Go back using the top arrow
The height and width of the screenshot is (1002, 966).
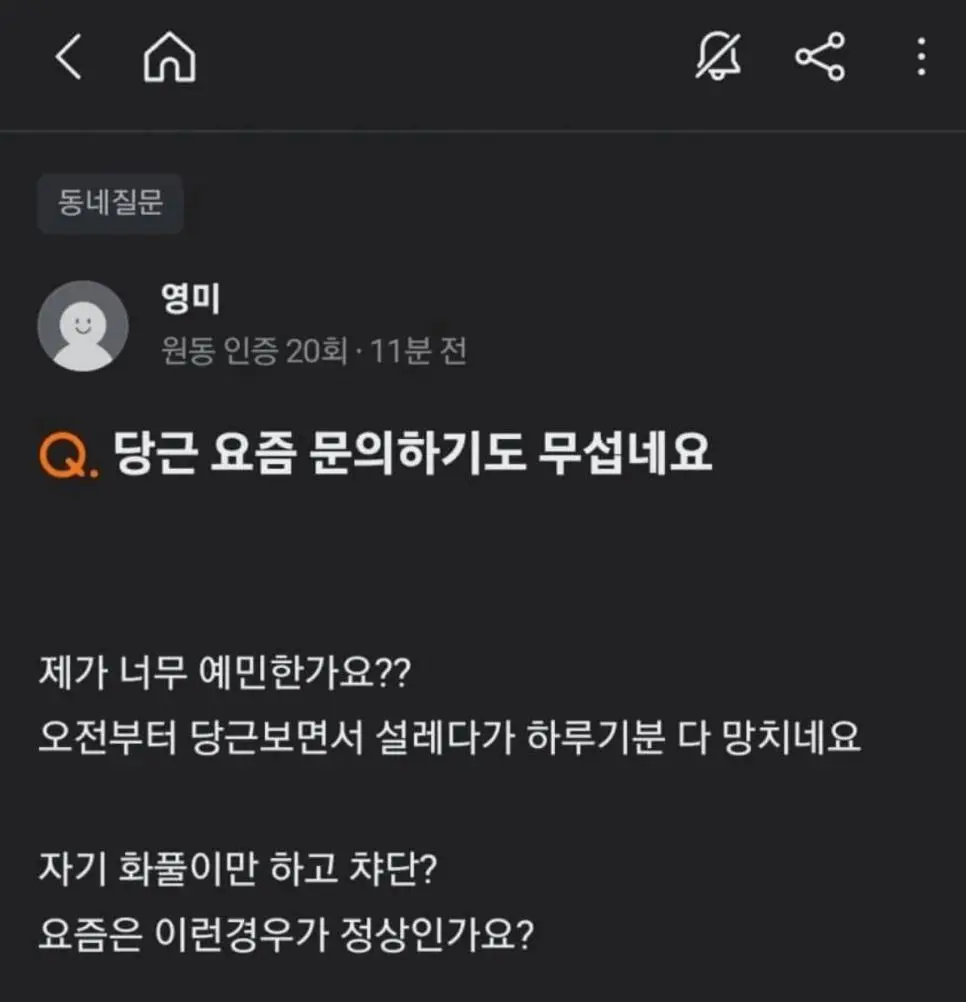click(x=68, y=59)
